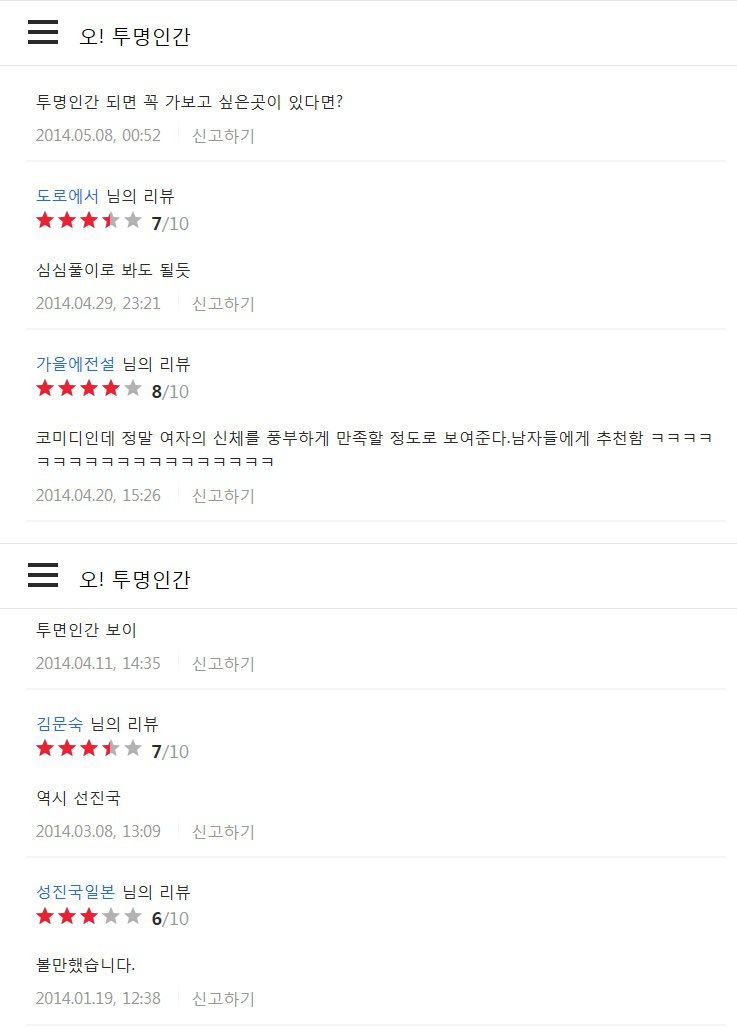Open reviewer 도로에서's profile
The width and height of the screenshot is (737, 1034).
(67, 196)
